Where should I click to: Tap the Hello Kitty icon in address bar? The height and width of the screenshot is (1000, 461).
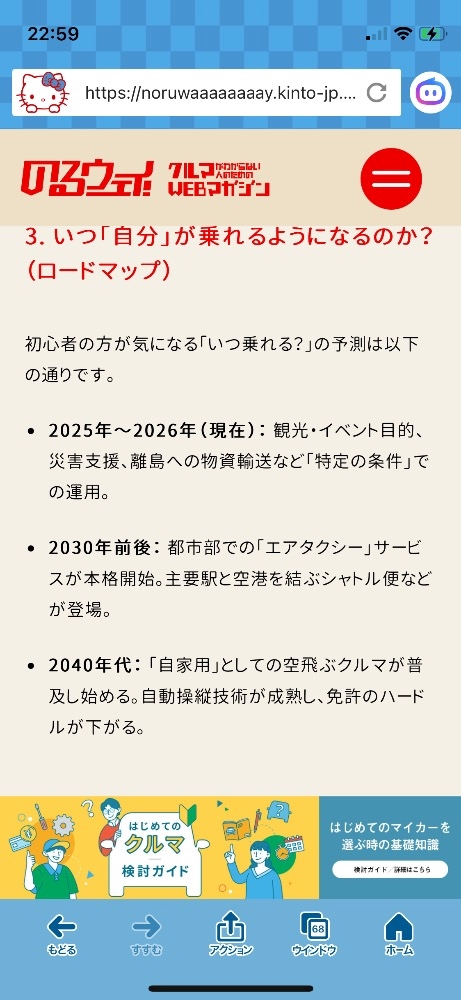43,92
